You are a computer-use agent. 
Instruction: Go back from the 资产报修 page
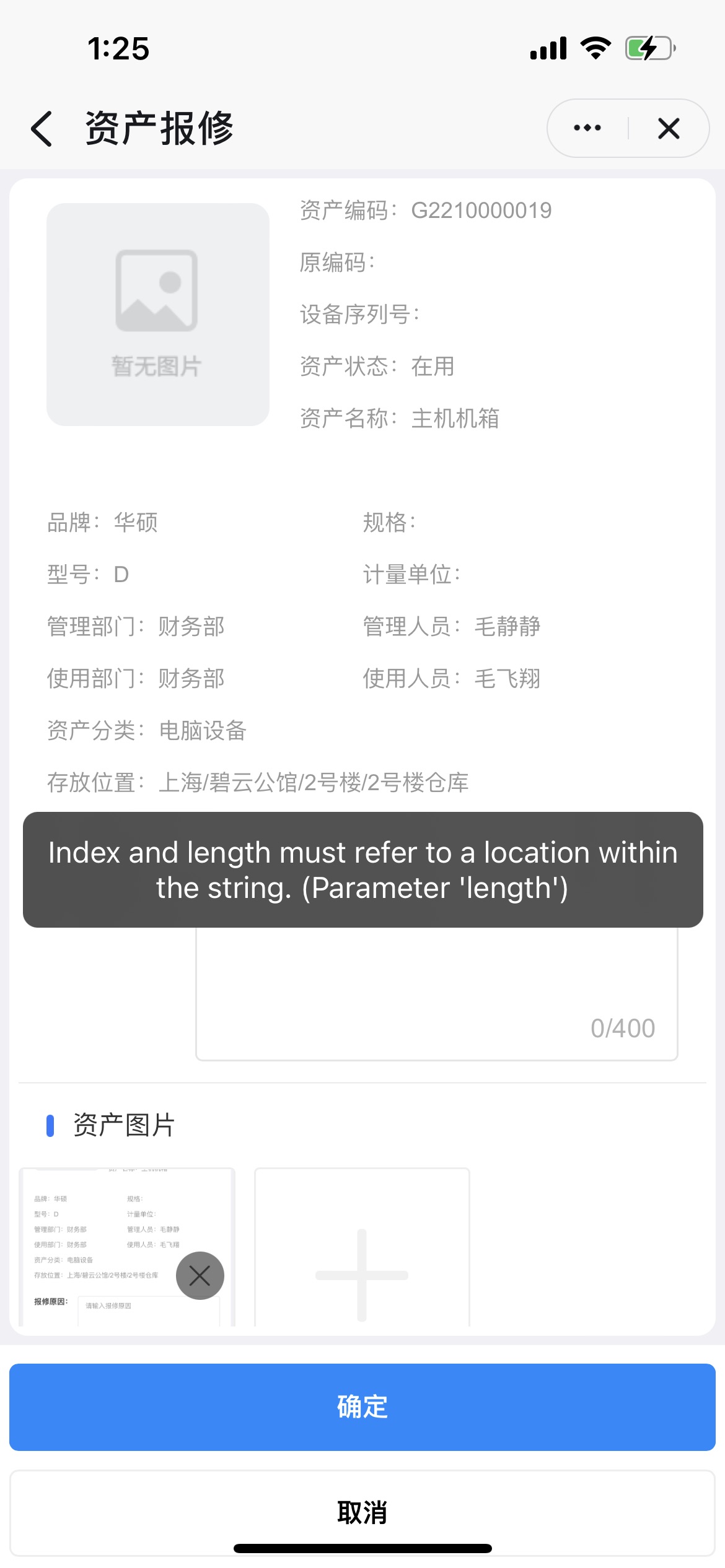42,129
